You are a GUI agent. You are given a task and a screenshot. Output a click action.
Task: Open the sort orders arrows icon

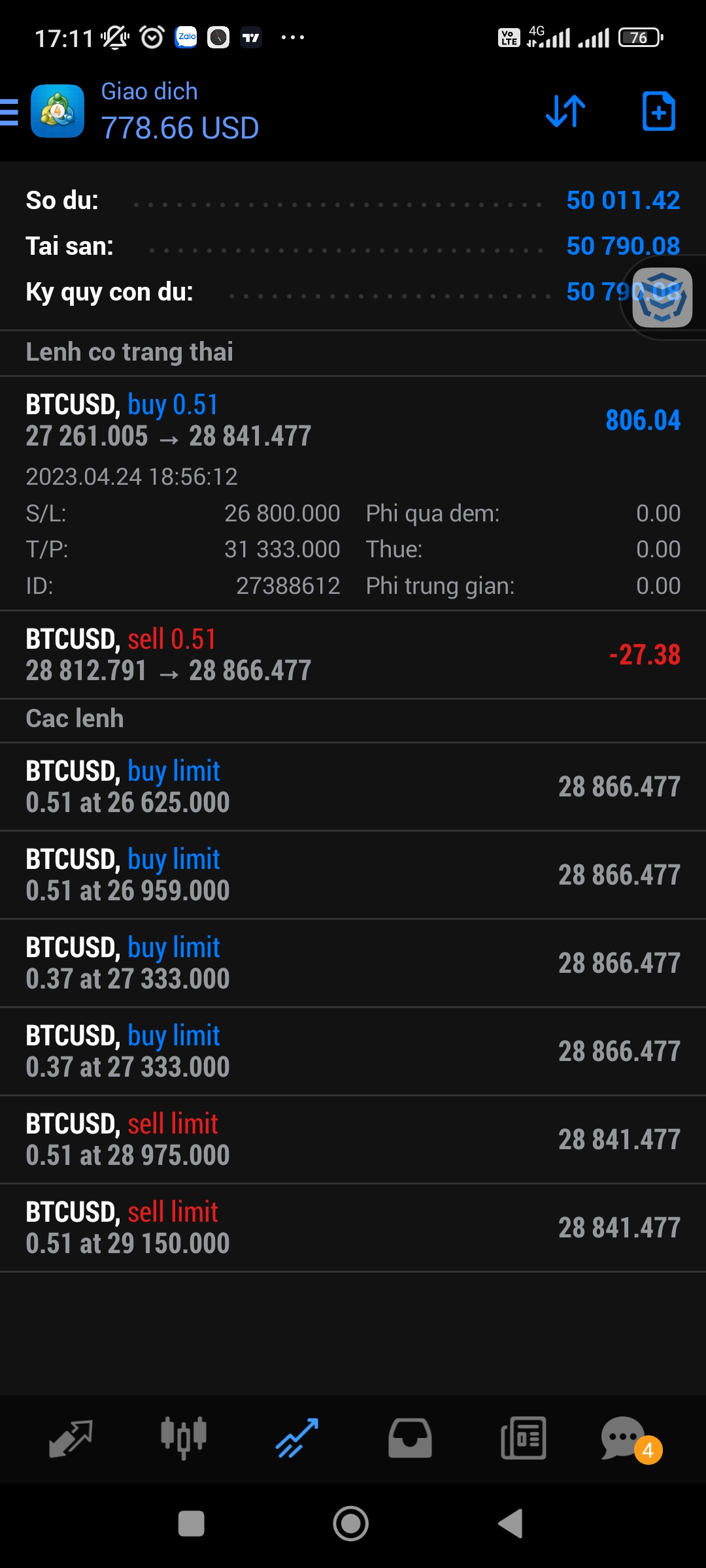(565, 111)
